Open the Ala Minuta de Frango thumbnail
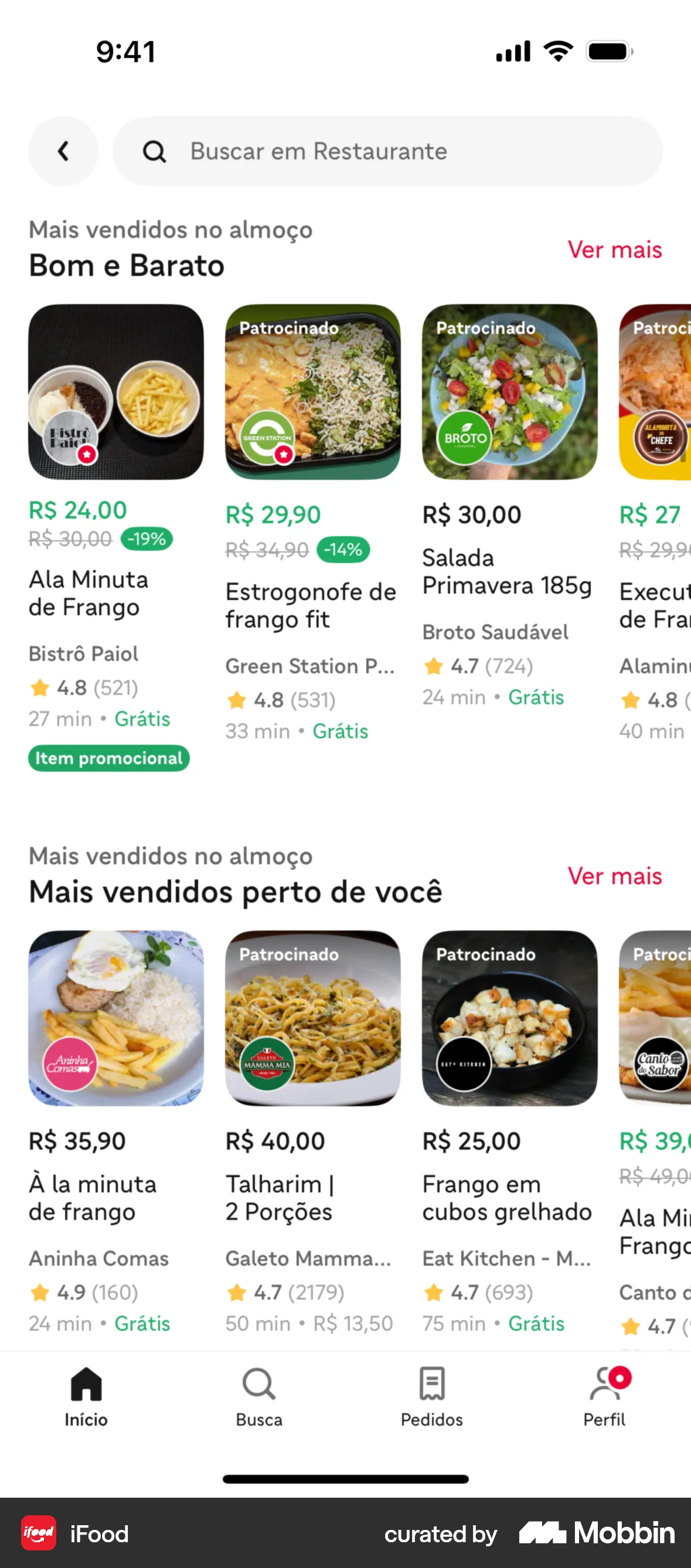The height and width of the screenshot is (1568, 691). (115, 393)
